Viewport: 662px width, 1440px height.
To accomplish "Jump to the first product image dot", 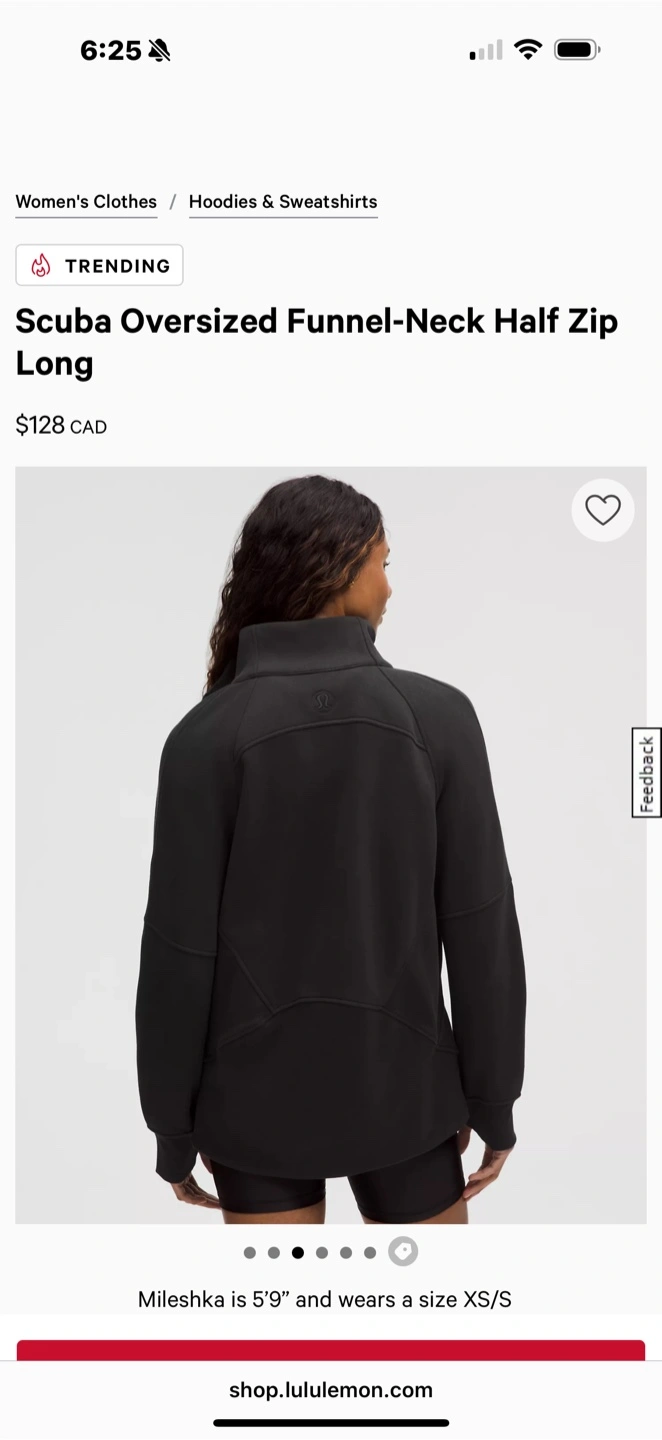I will point(250,1253).
